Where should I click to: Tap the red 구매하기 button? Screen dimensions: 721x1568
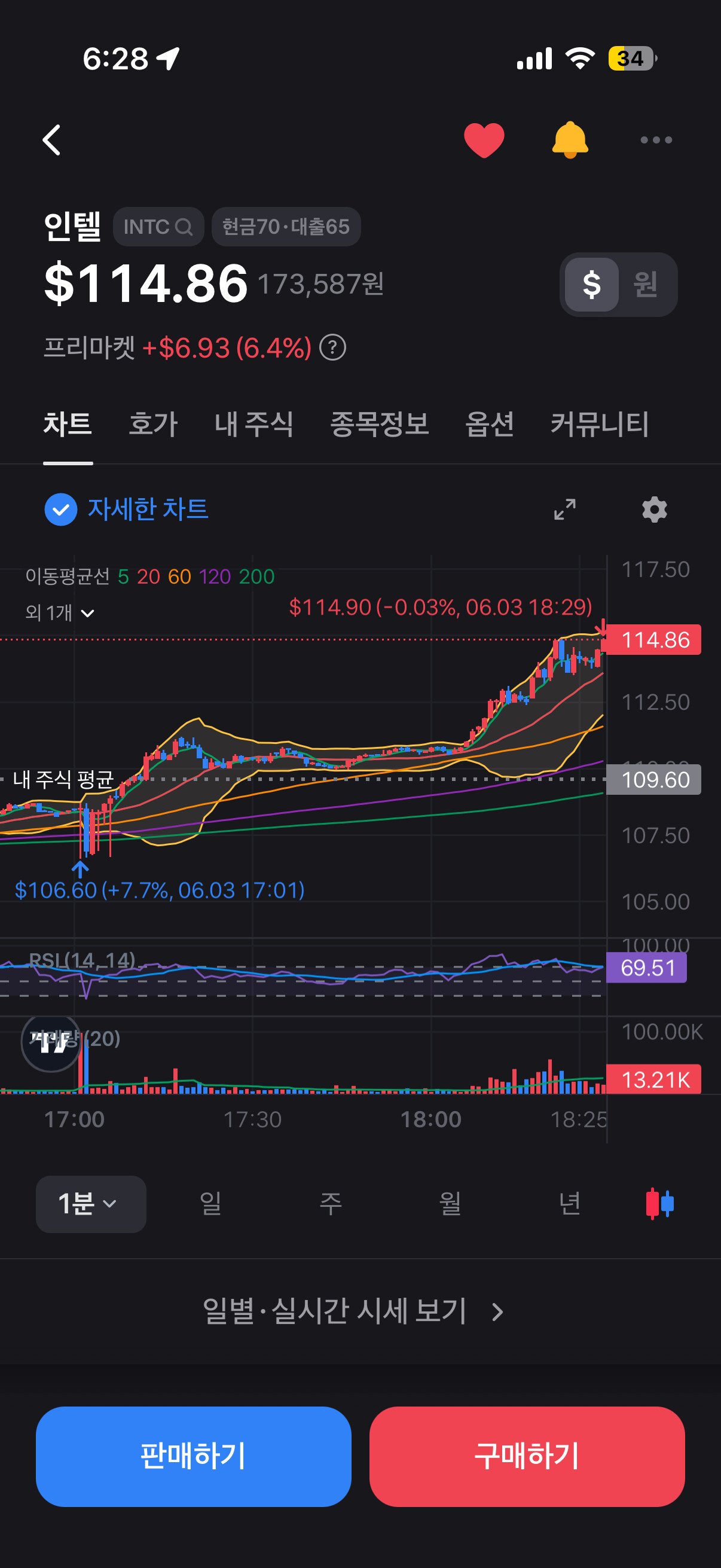pos(527,1456)
